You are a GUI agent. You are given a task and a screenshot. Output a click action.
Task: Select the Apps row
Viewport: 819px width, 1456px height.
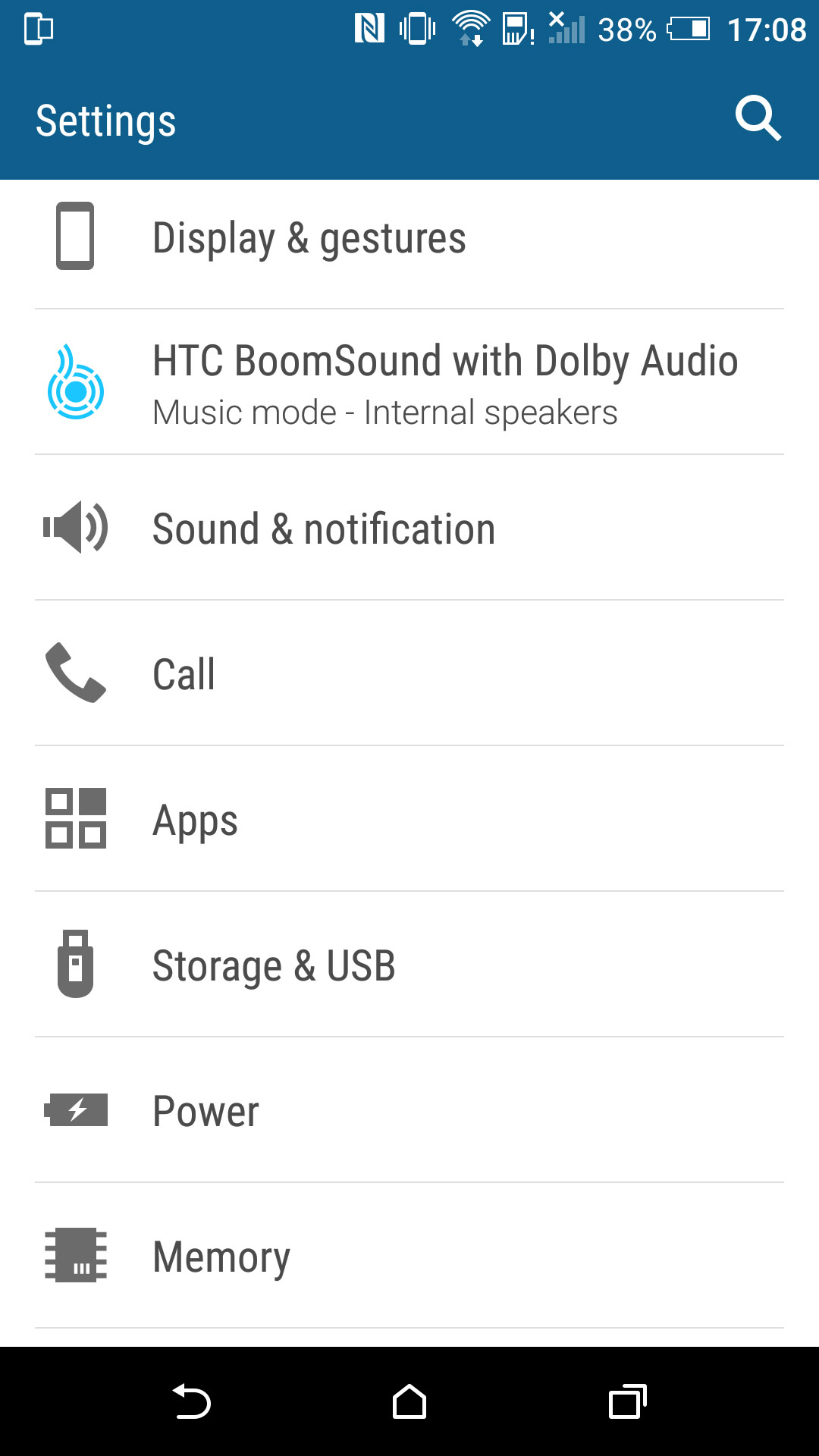point(409,820)
